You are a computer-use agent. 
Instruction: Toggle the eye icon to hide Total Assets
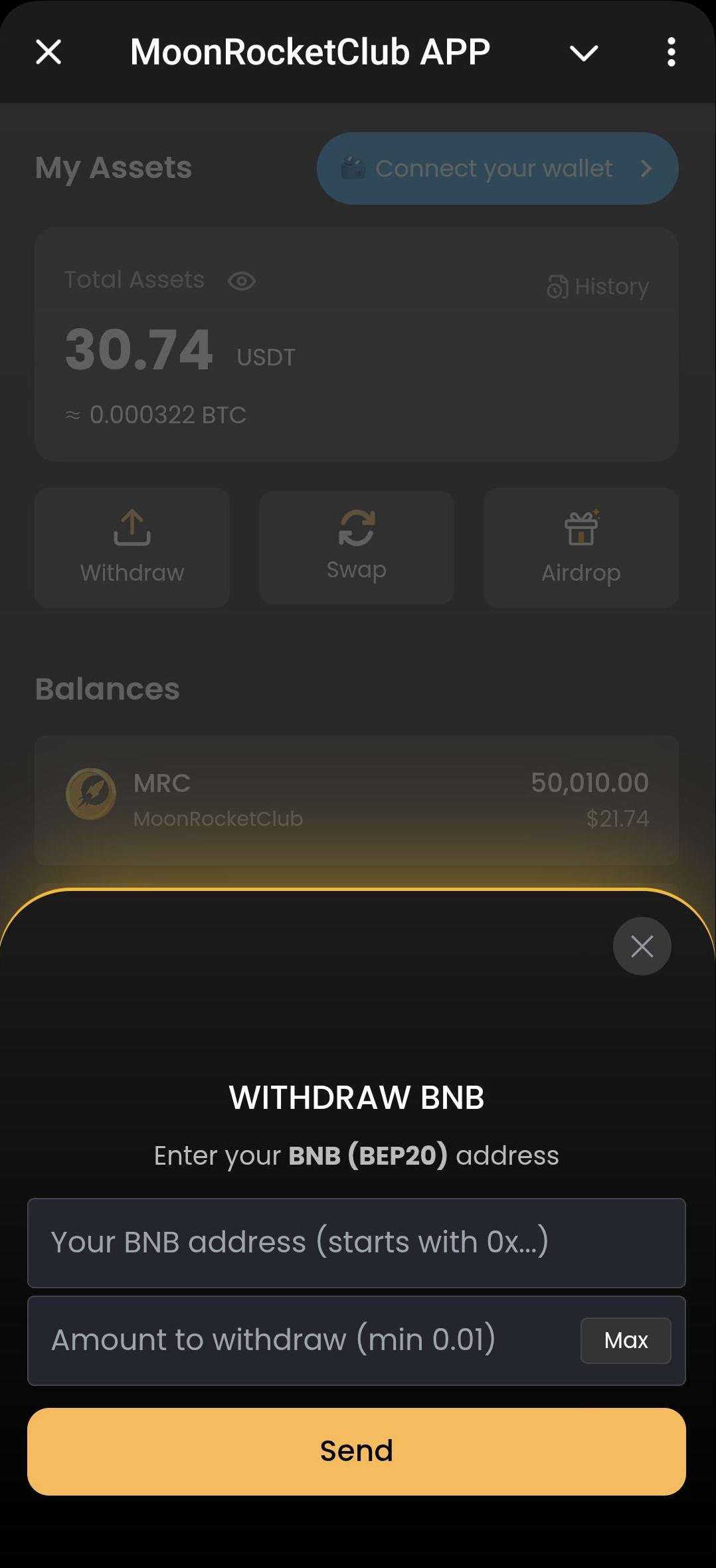tap(240, 281)
